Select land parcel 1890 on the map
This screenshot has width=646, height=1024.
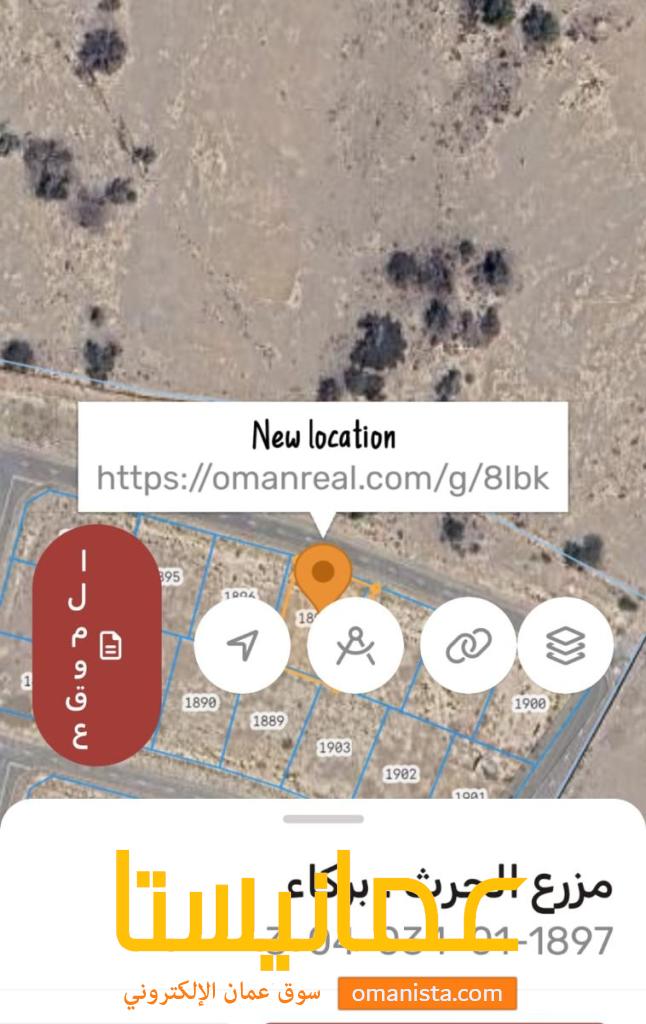pyautogui.click(x=201, y=703)
